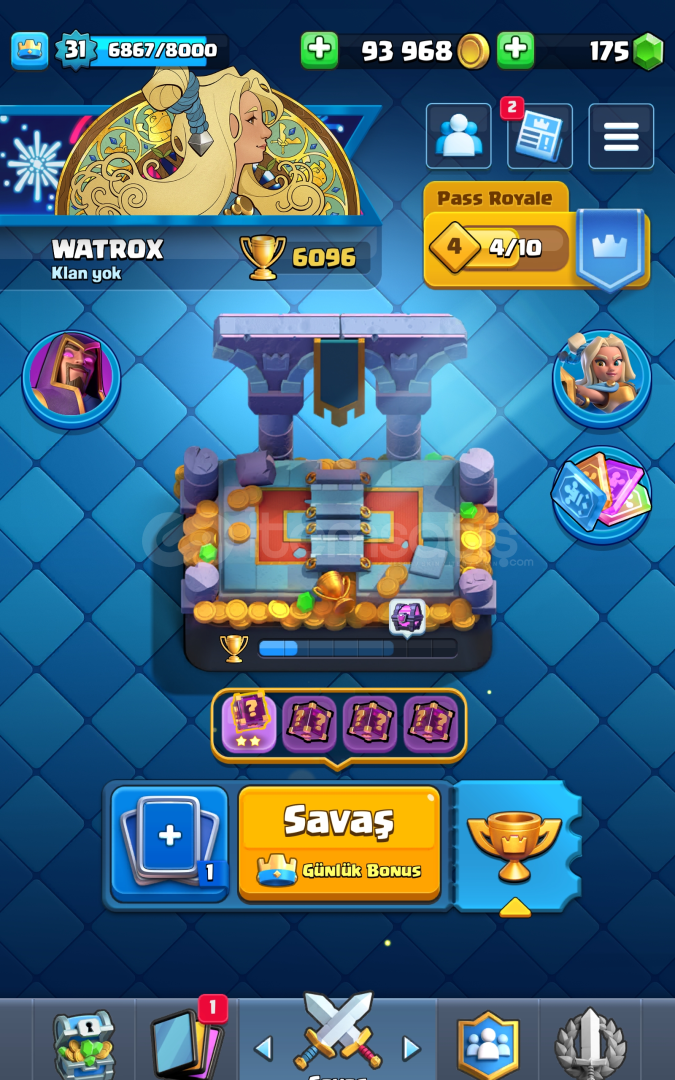This screenshot has width=675, height=1080.
Task: Open the two-star mystery box slot
Action: (249, 725)
